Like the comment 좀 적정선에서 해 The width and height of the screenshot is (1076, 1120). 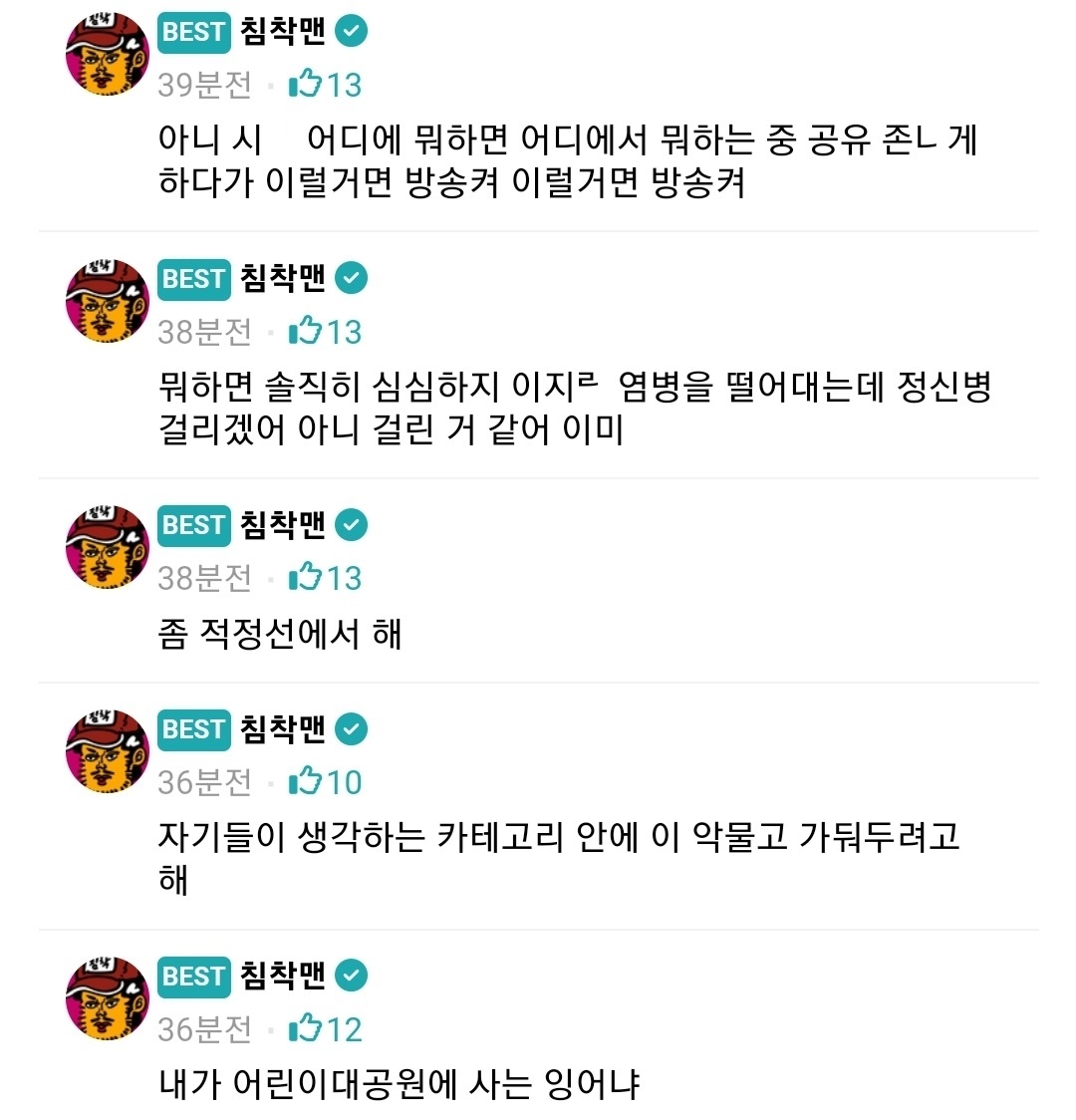pyautogui.click(x=304, y=578)
